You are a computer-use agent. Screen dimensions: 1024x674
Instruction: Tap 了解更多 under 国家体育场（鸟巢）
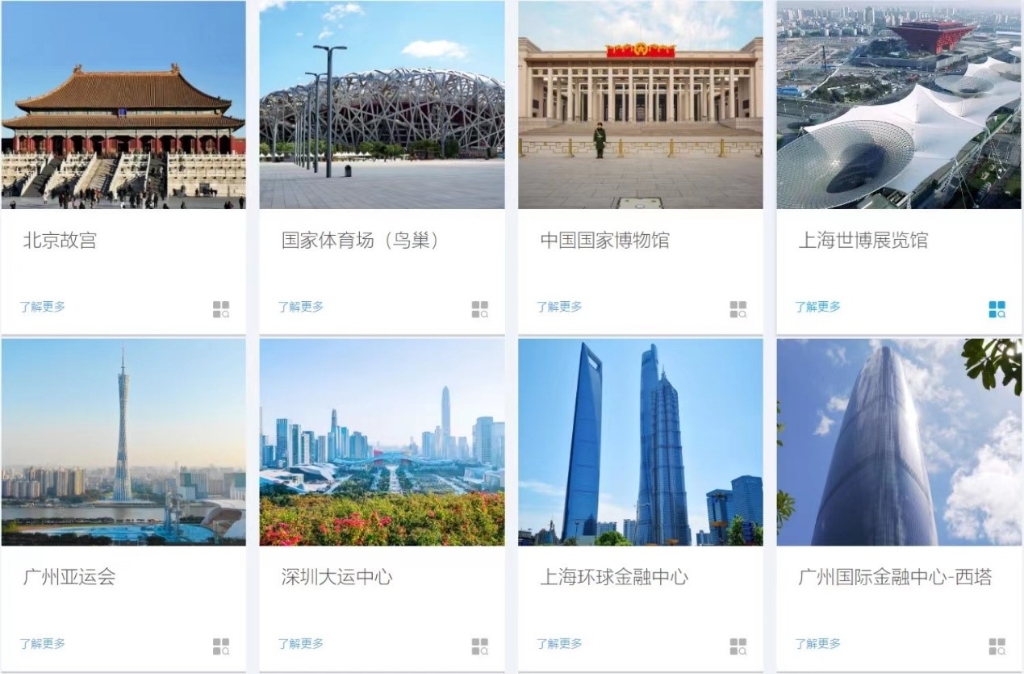pyautogui.click(x=301, y=307)
